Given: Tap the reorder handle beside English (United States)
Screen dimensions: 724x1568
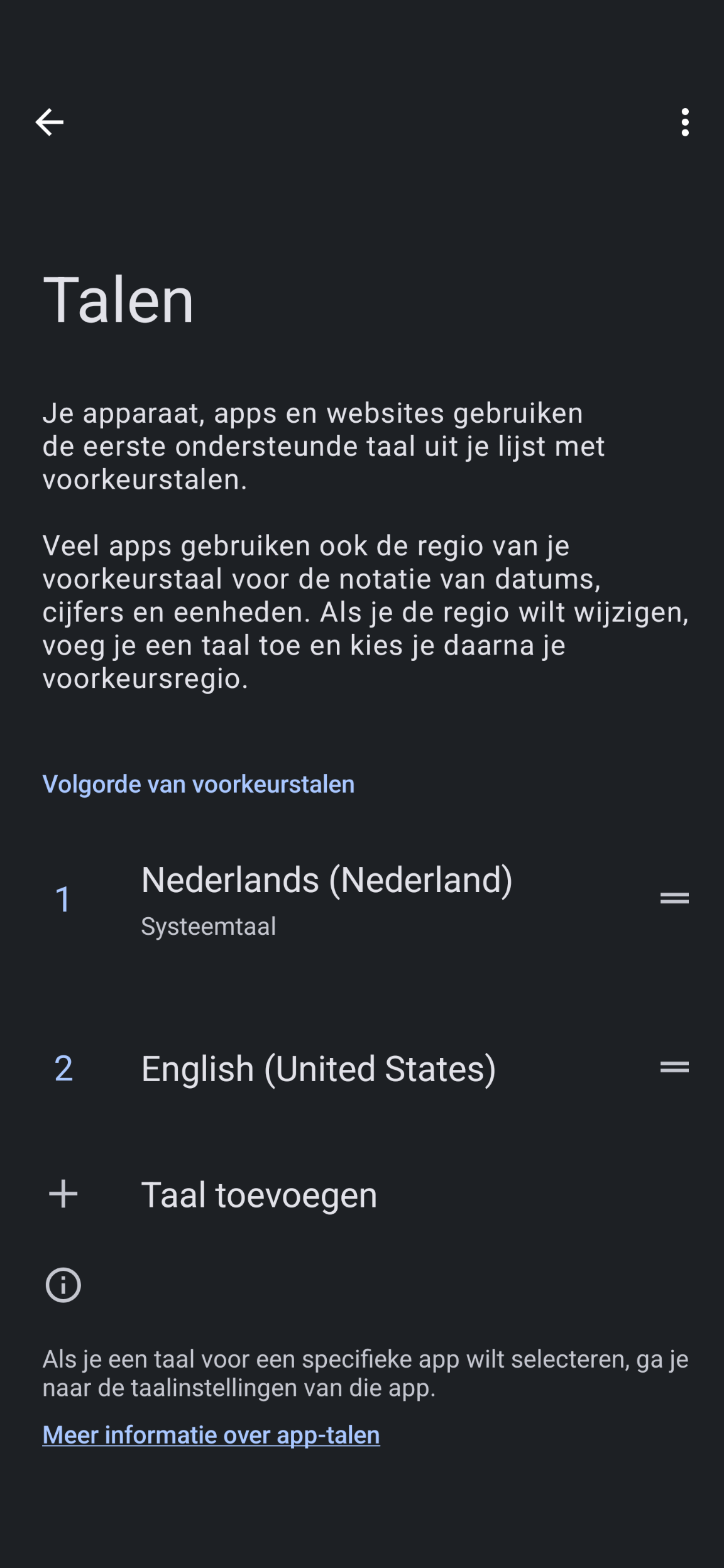Looking at the screenshot, I should (674, 1067).
